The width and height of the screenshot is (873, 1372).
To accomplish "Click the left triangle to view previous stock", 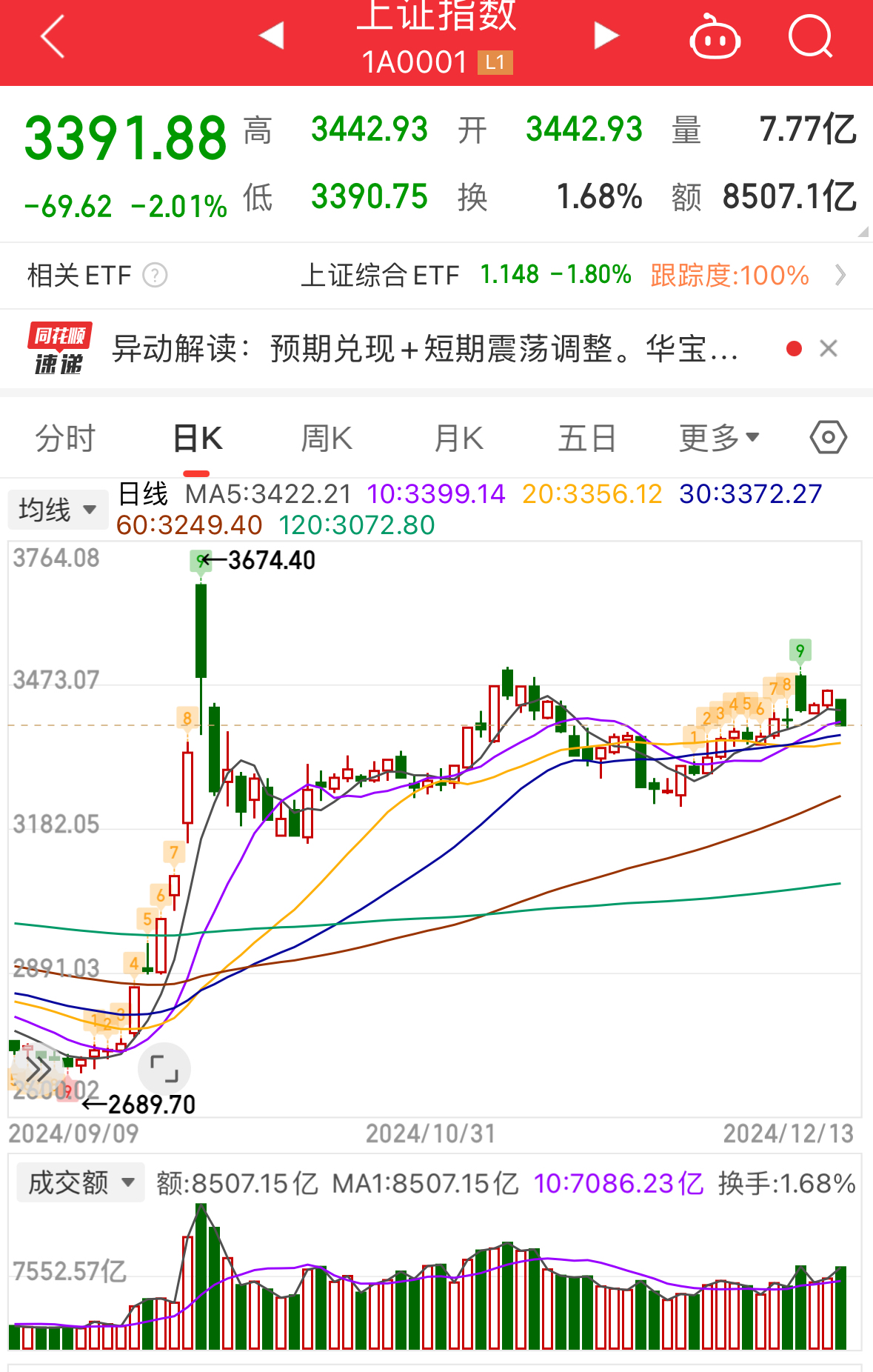I will (272, 36).
